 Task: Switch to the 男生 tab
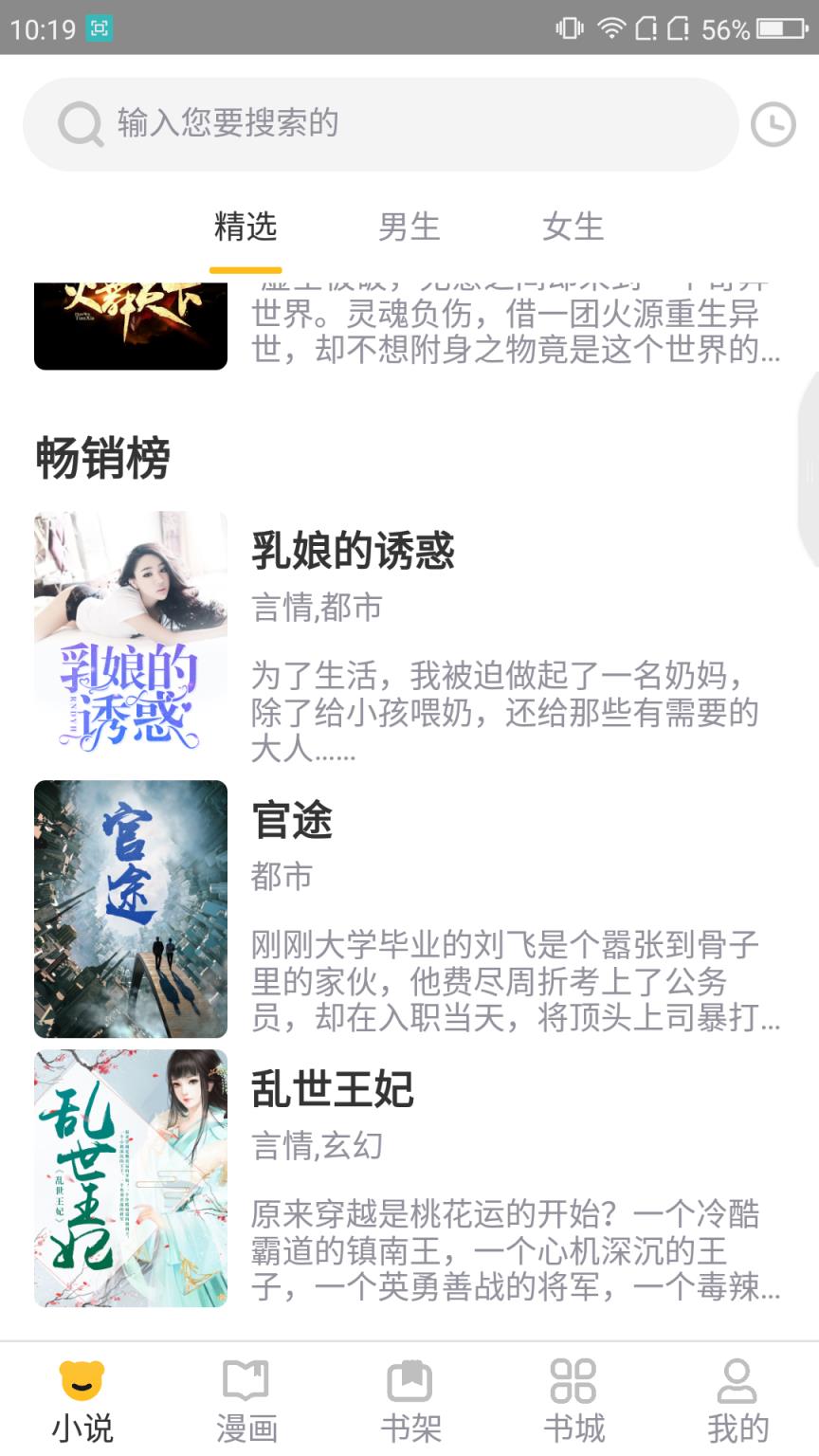point(409,227)
